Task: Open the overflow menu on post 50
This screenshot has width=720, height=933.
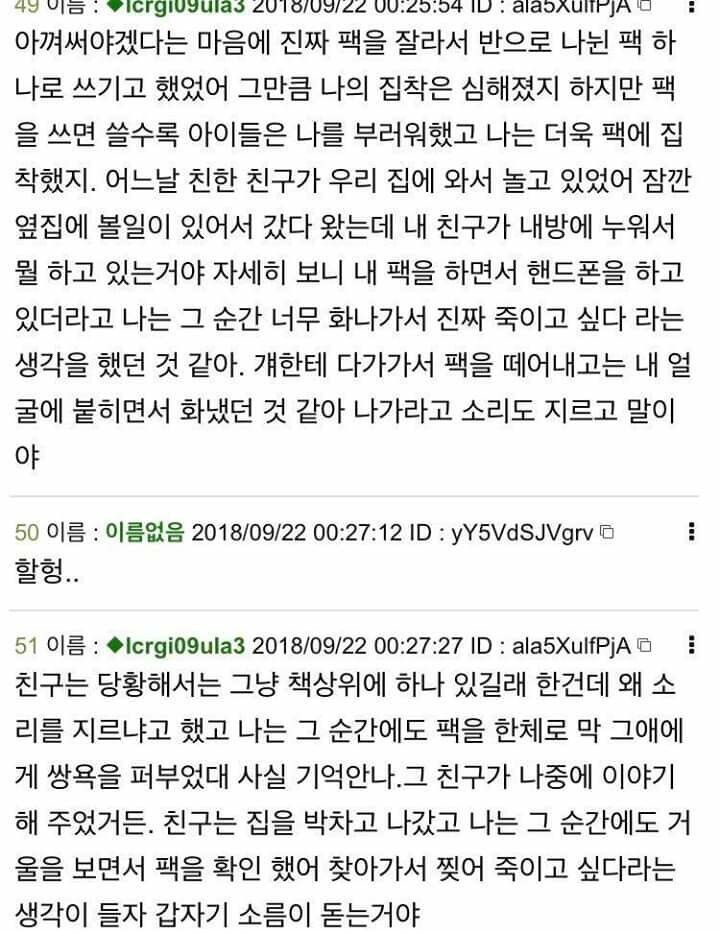Action: click(x=690, y=532)
